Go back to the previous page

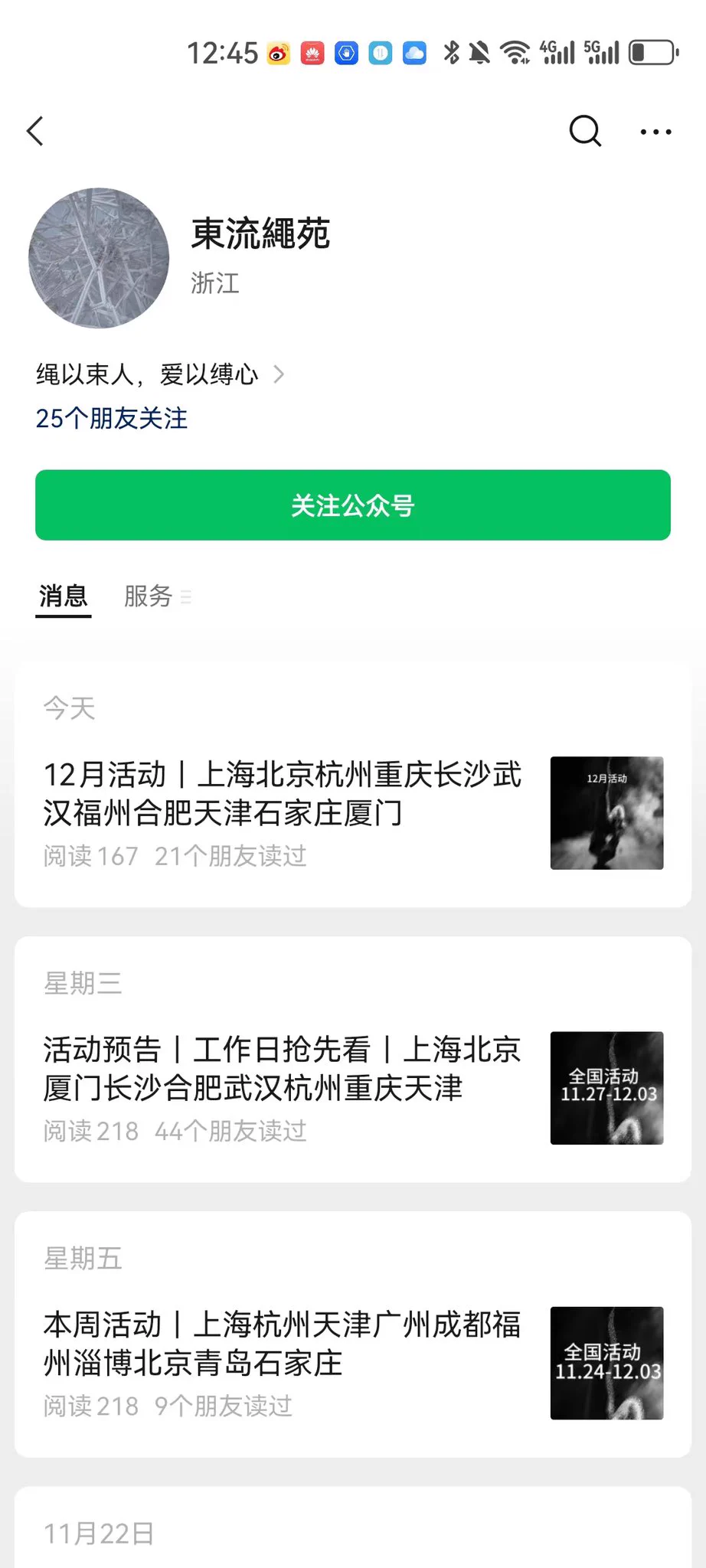[x=35, y=131]
